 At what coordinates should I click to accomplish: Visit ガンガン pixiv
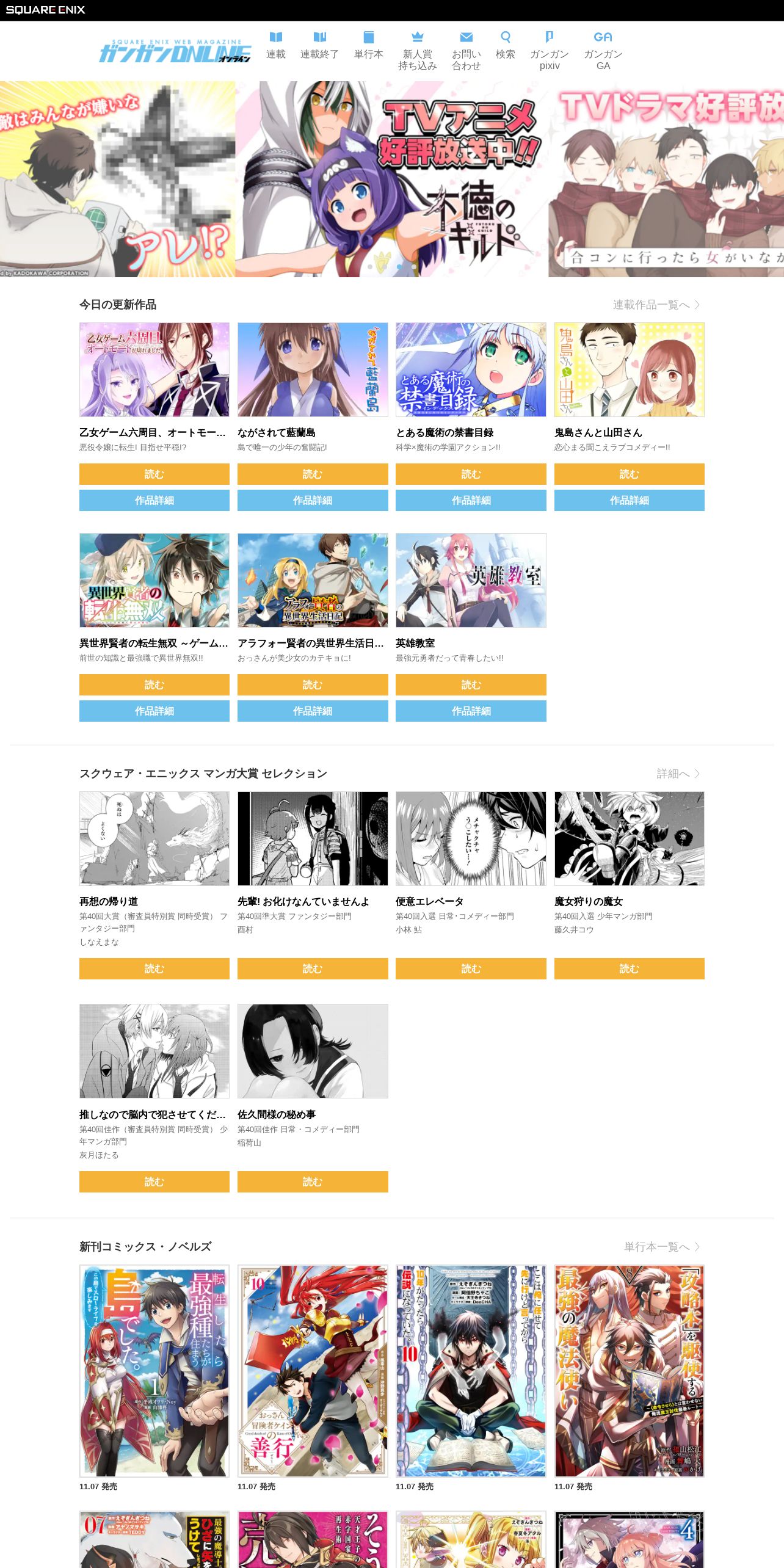coord(550,51)
